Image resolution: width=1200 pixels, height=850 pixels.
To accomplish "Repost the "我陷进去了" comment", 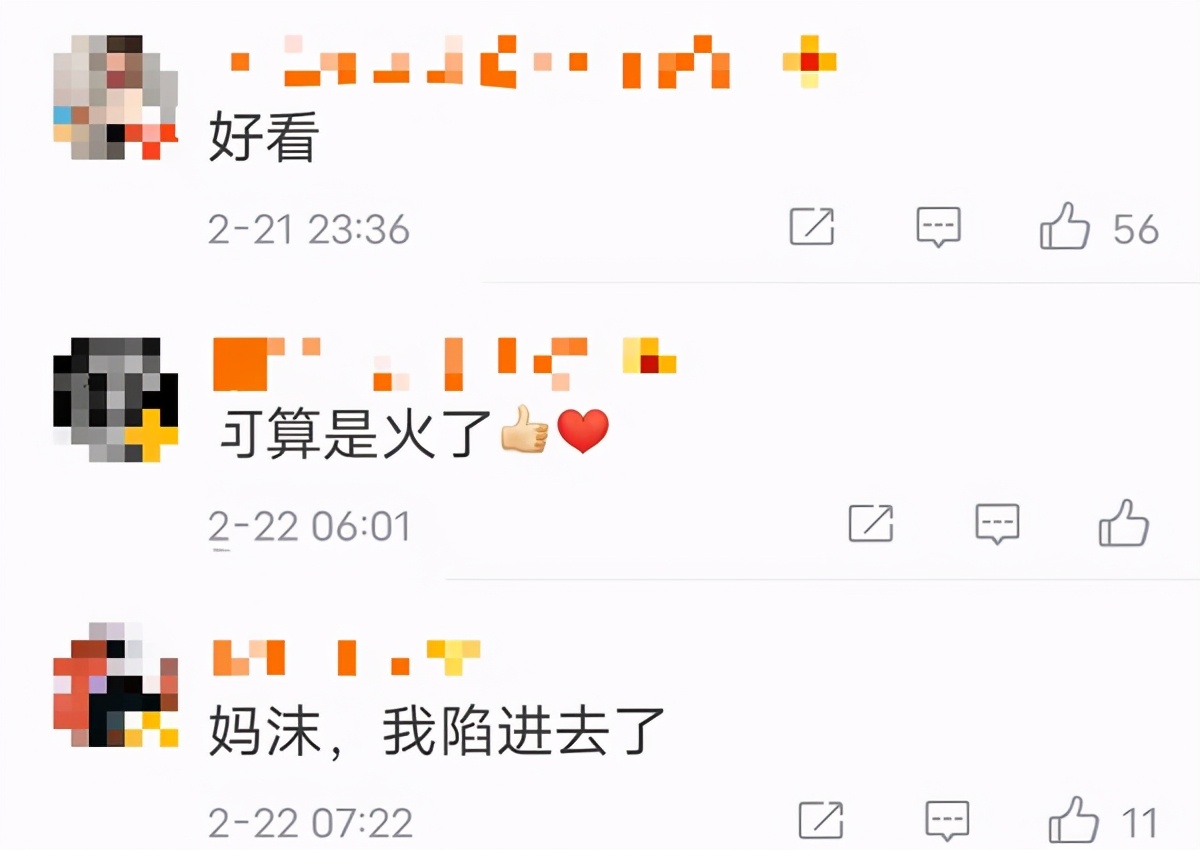I will (821, 821).
